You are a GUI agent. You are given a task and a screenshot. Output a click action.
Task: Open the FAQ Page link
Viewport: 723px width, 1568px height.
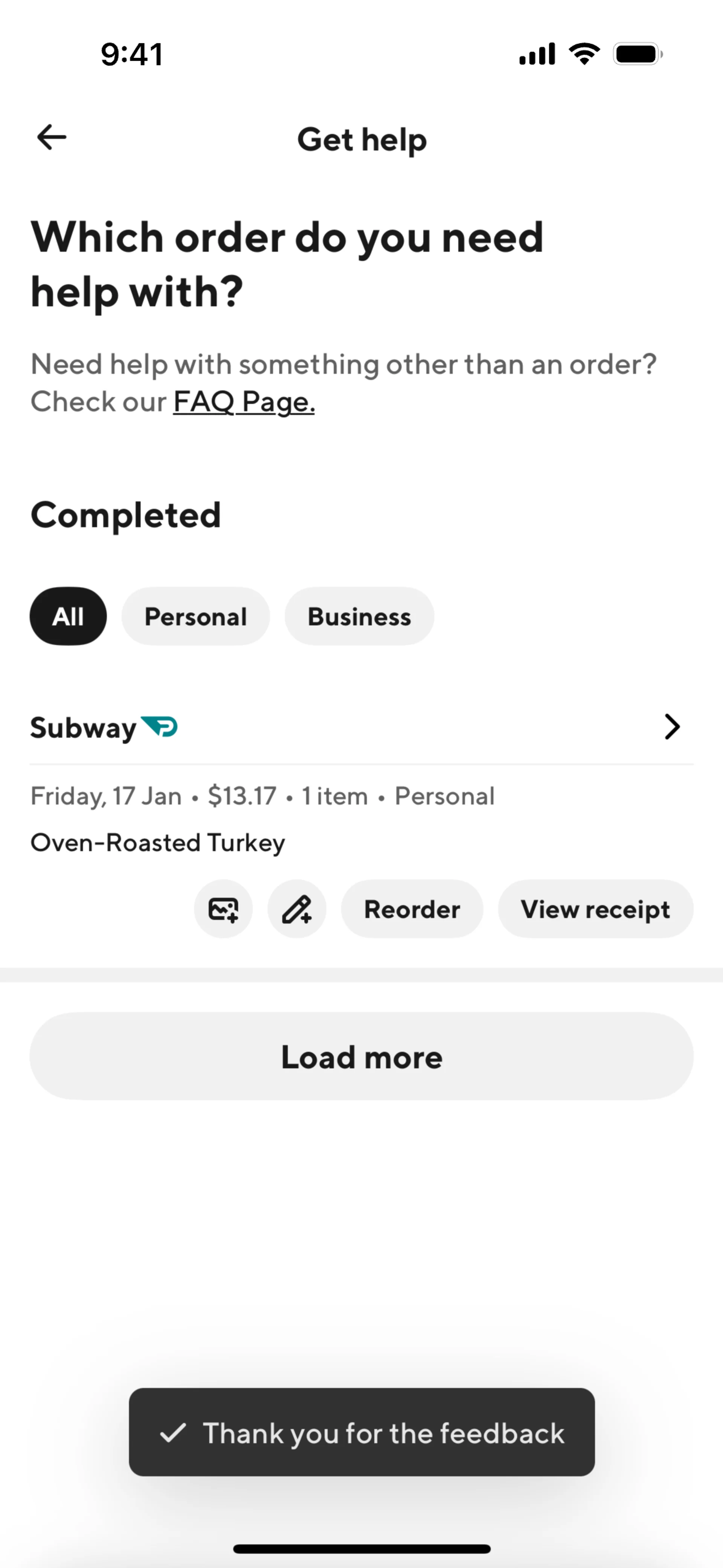pyautogui.click(x=244, y=402)
